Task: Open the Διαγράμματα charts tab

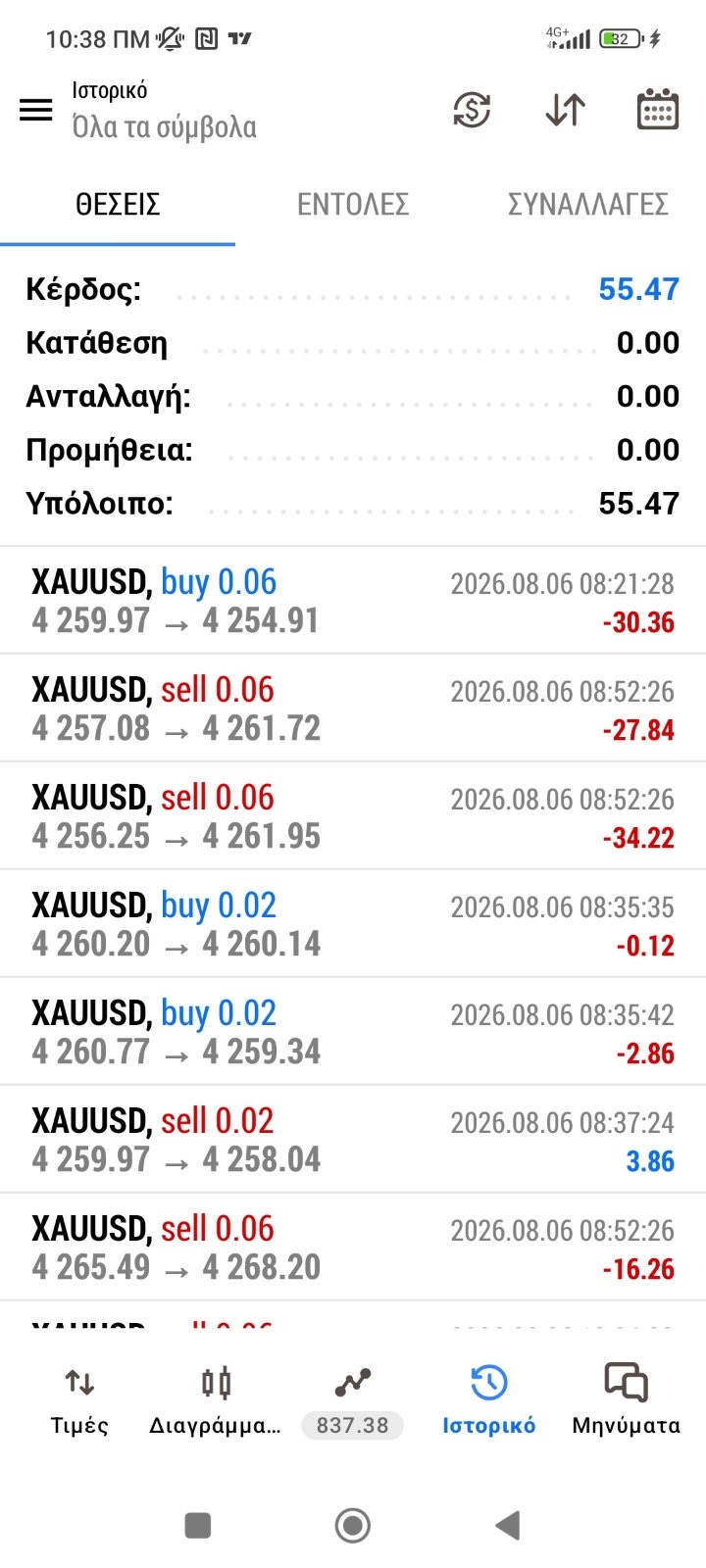Action: point(215,1399)
